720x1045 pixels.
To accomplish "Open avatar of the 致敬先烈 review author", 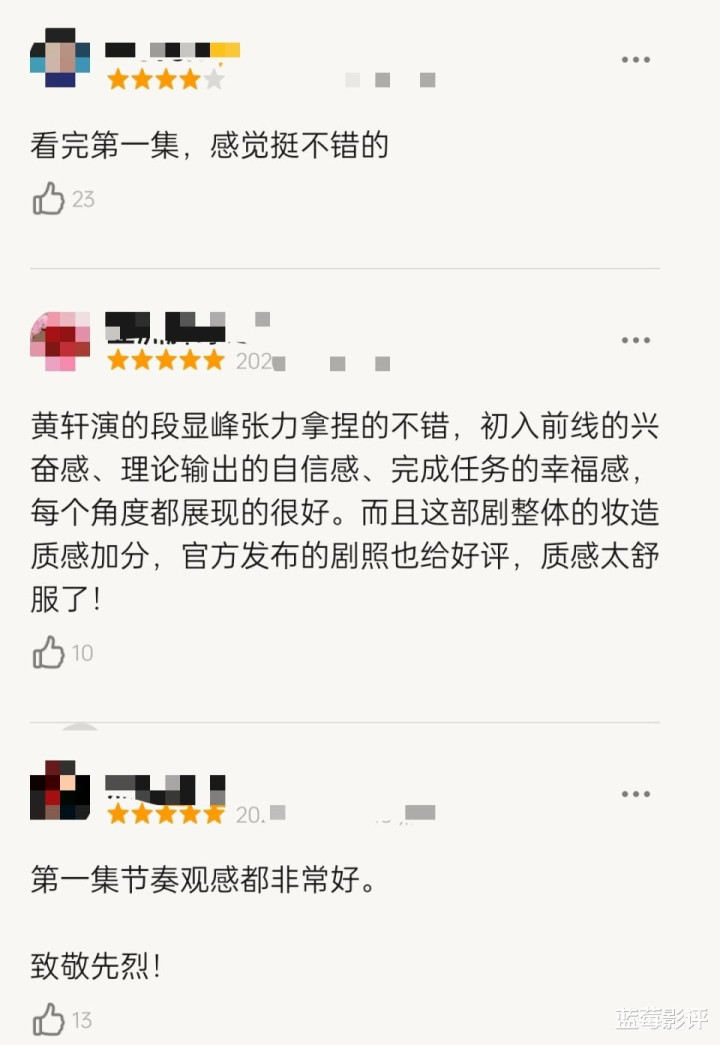I will [60, 791].
